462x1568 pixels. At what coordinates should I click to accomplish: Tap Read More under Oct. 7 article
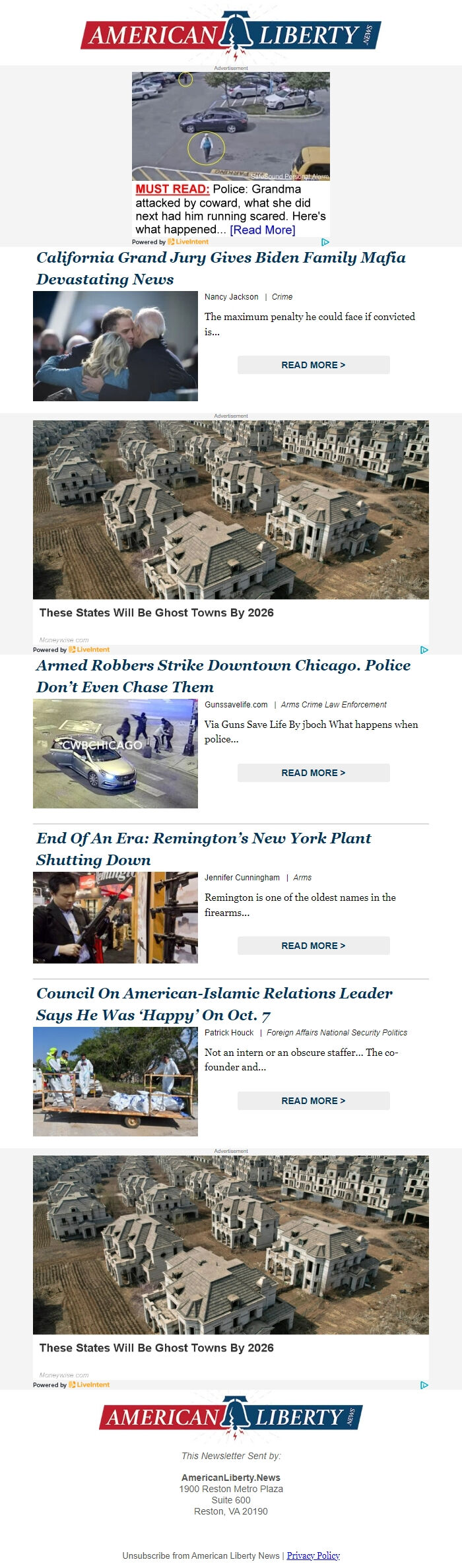tap(313, 1101)
